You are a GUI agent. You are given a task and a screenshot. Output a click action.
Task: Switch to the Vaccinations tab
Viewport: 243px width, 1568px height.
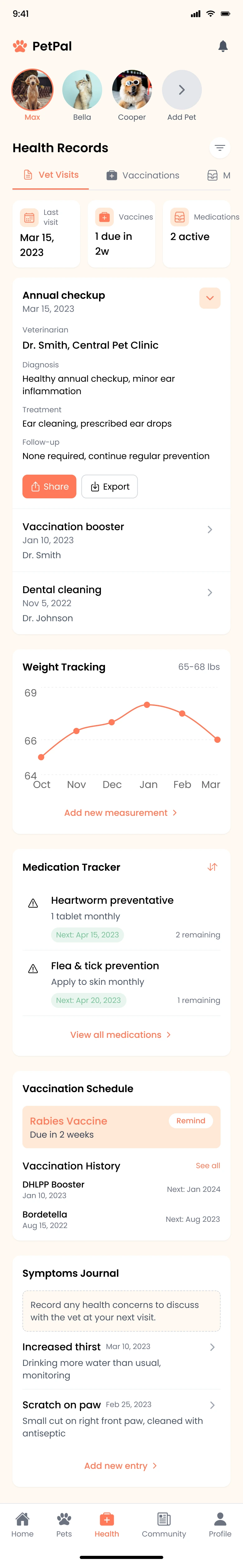pos(143,175)
